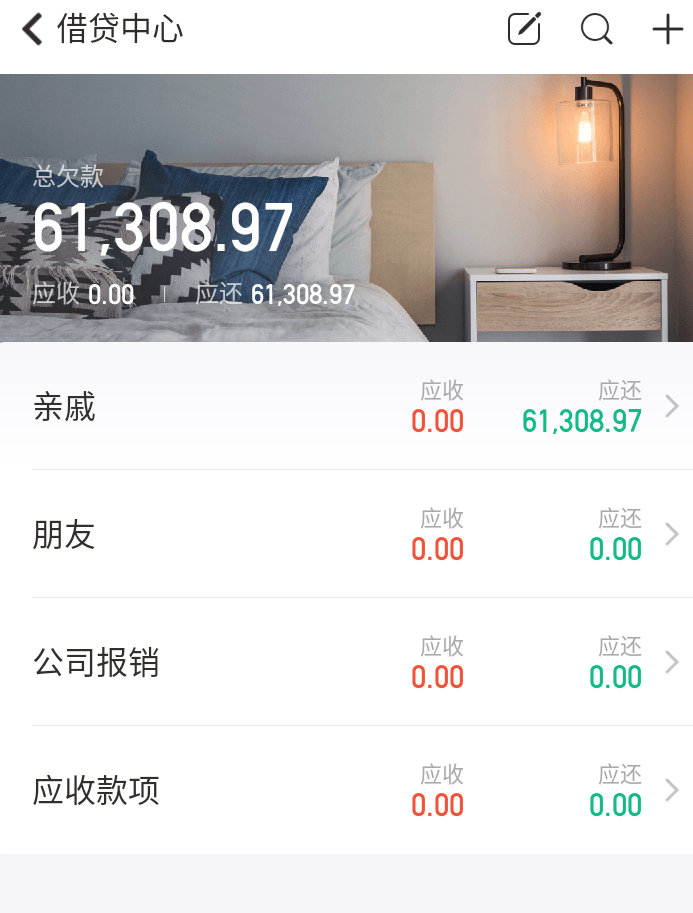The width and height of the screenshot is (693, 913).
Task: Open the 亲戚 category
Action: coord(346,407)
